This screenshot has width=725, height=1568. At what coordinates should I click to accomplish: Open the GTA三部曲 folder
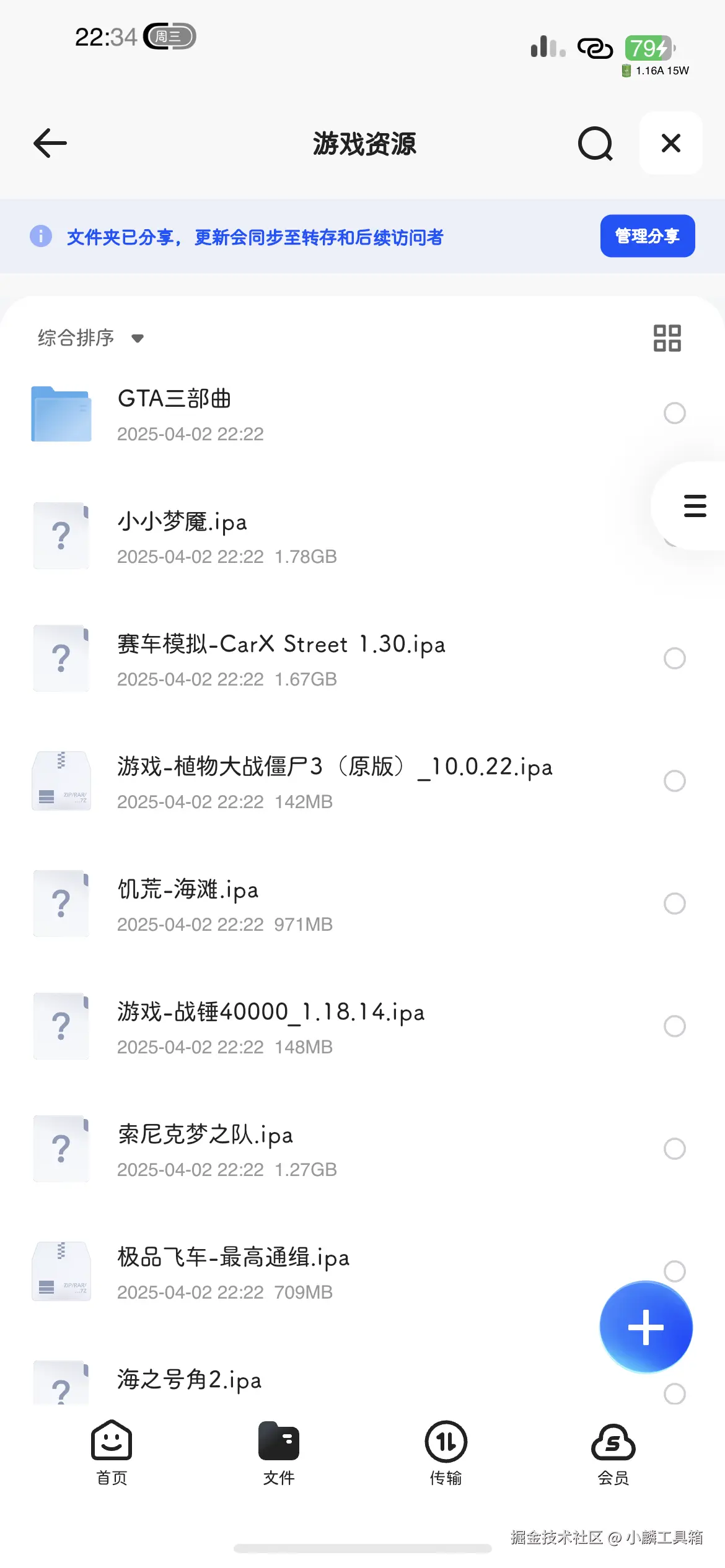[x=174, y=399]
